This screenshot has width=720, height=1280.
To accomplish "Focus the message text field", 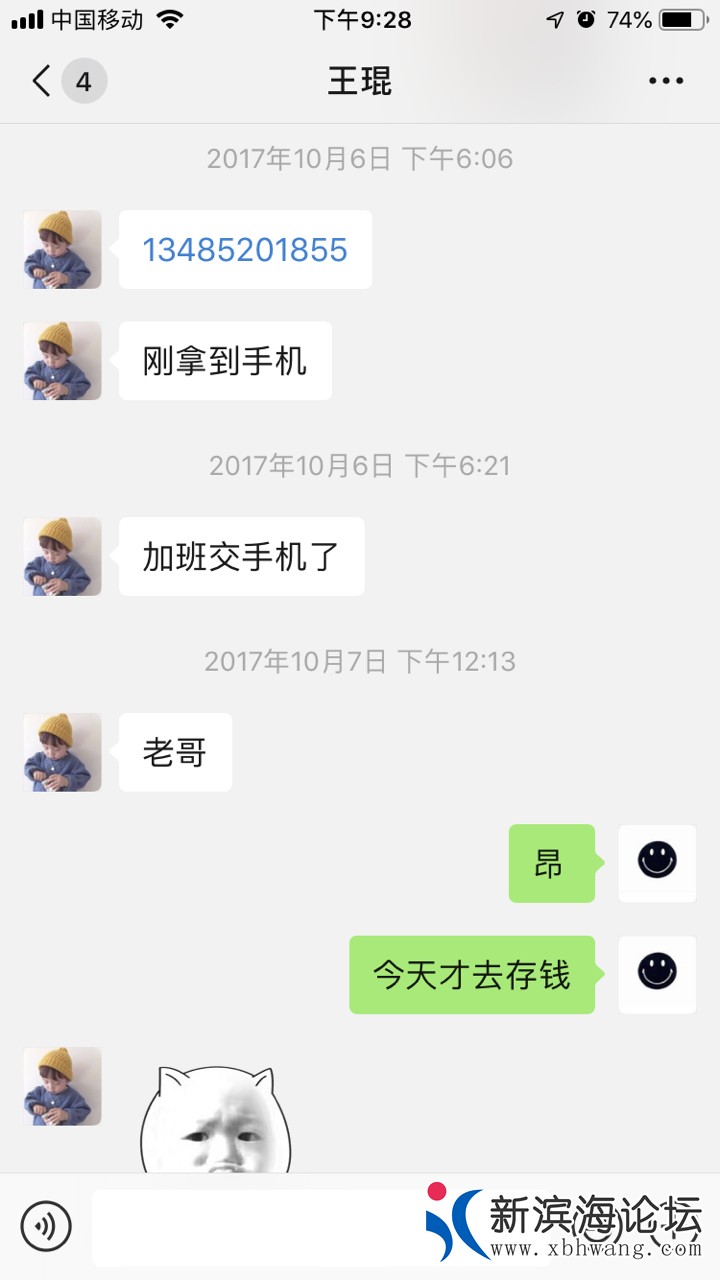I will 260,1226.
